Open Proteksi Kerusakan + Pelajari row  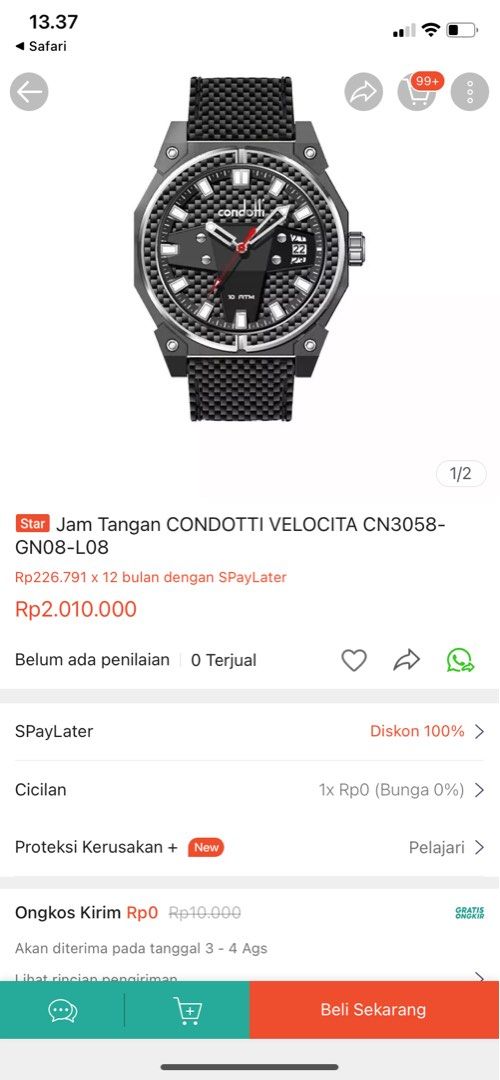(250, 847)
